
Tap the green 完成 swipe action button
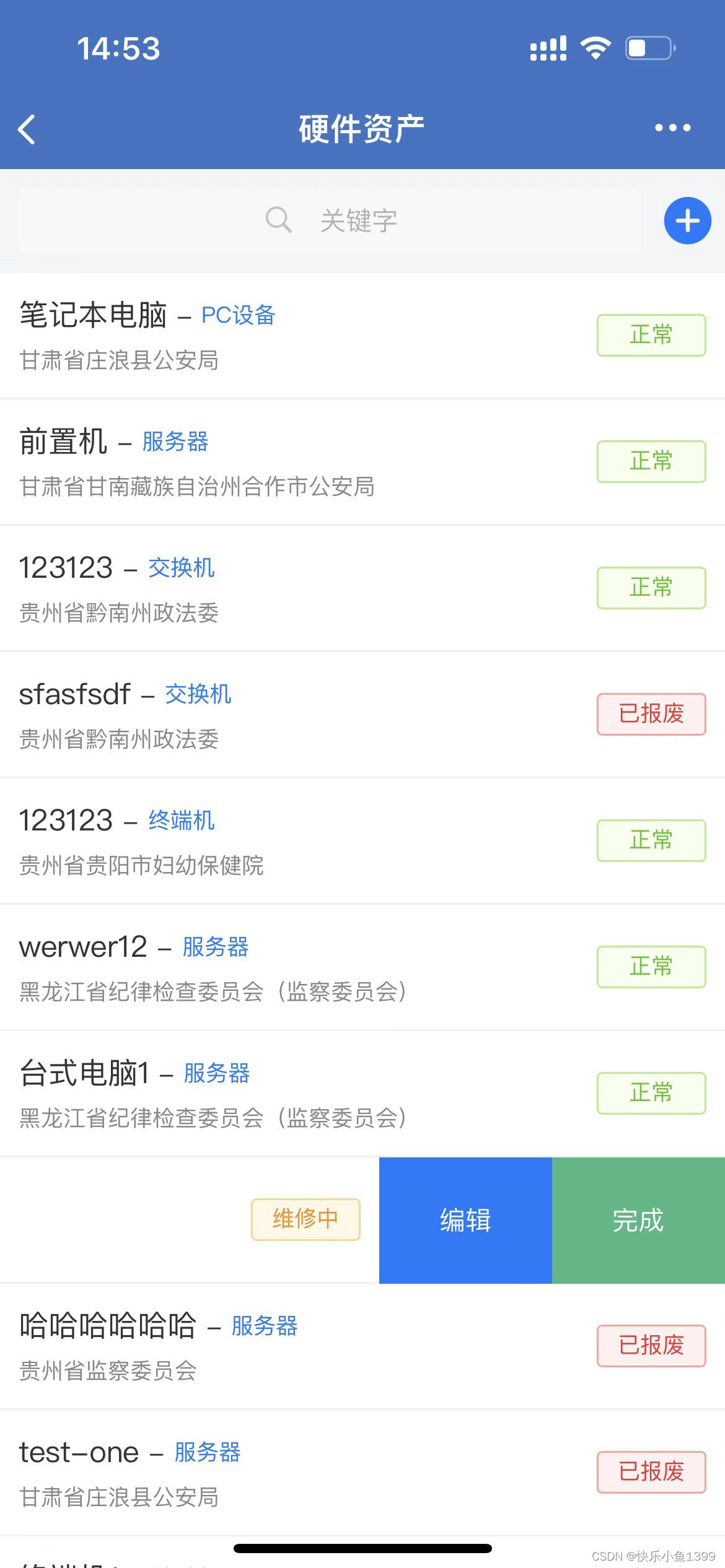(639, 1220)
